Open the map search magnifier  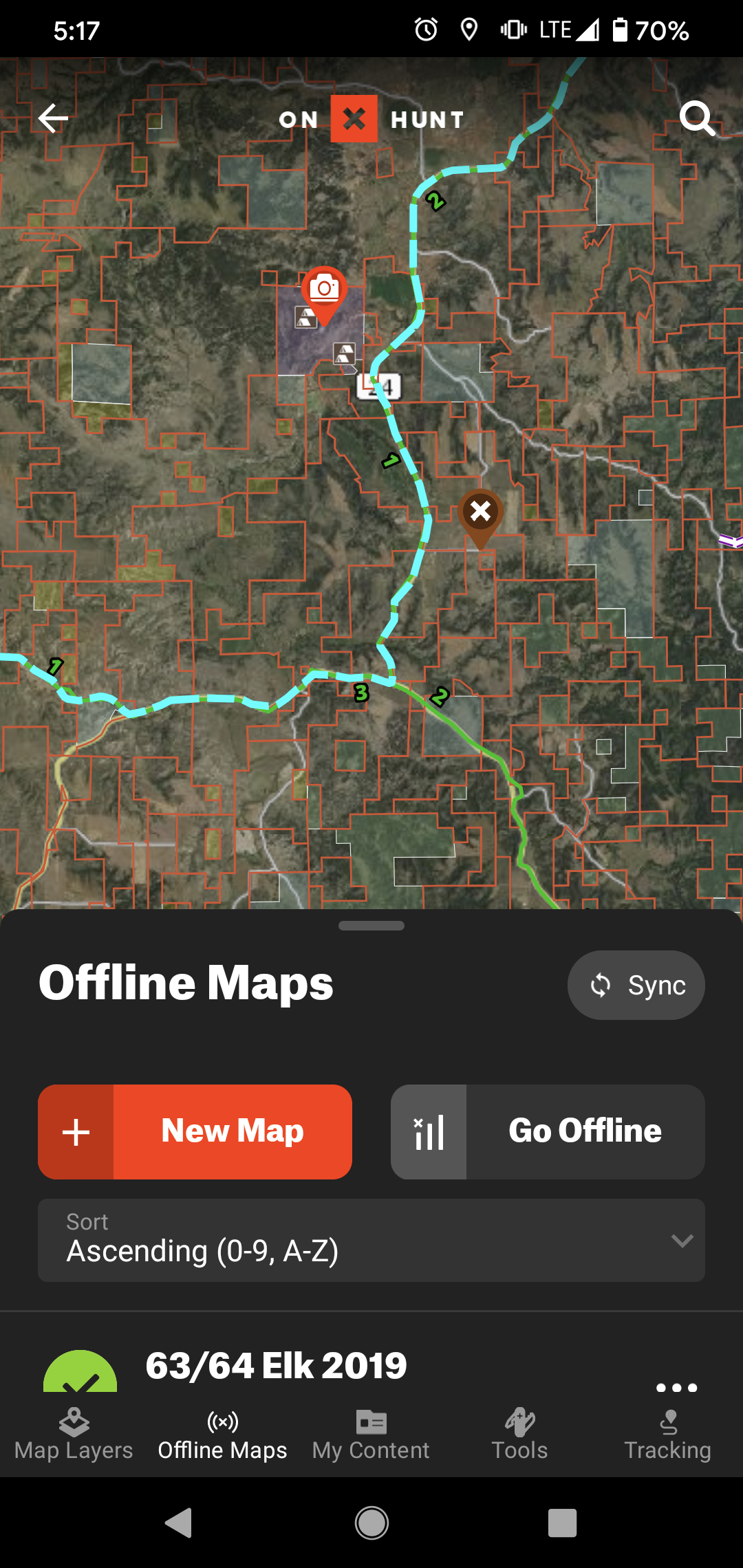click(697, 118)
